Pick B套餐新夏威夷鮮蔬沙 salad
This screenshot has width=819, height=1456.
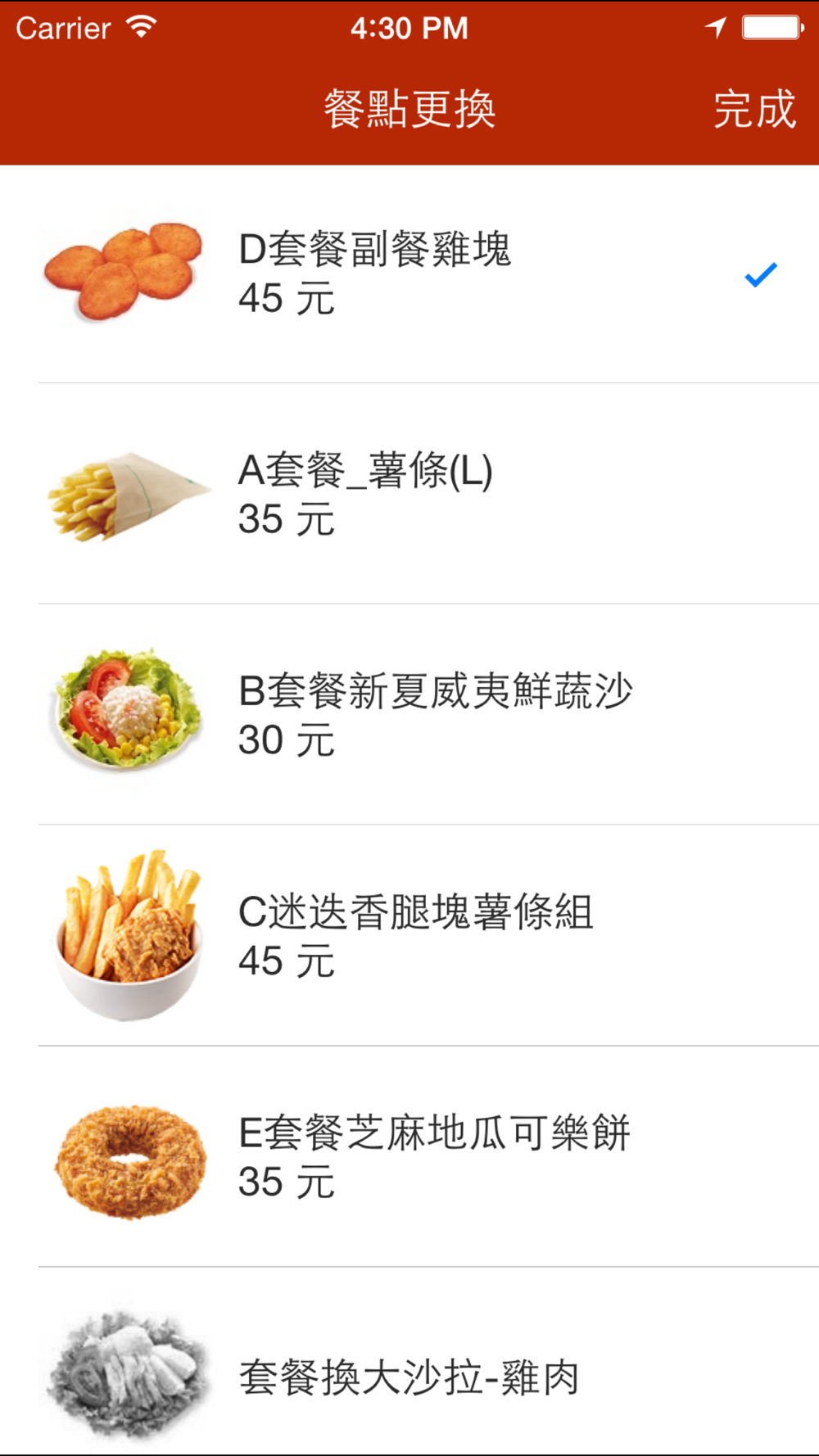[x=409, y=715]
